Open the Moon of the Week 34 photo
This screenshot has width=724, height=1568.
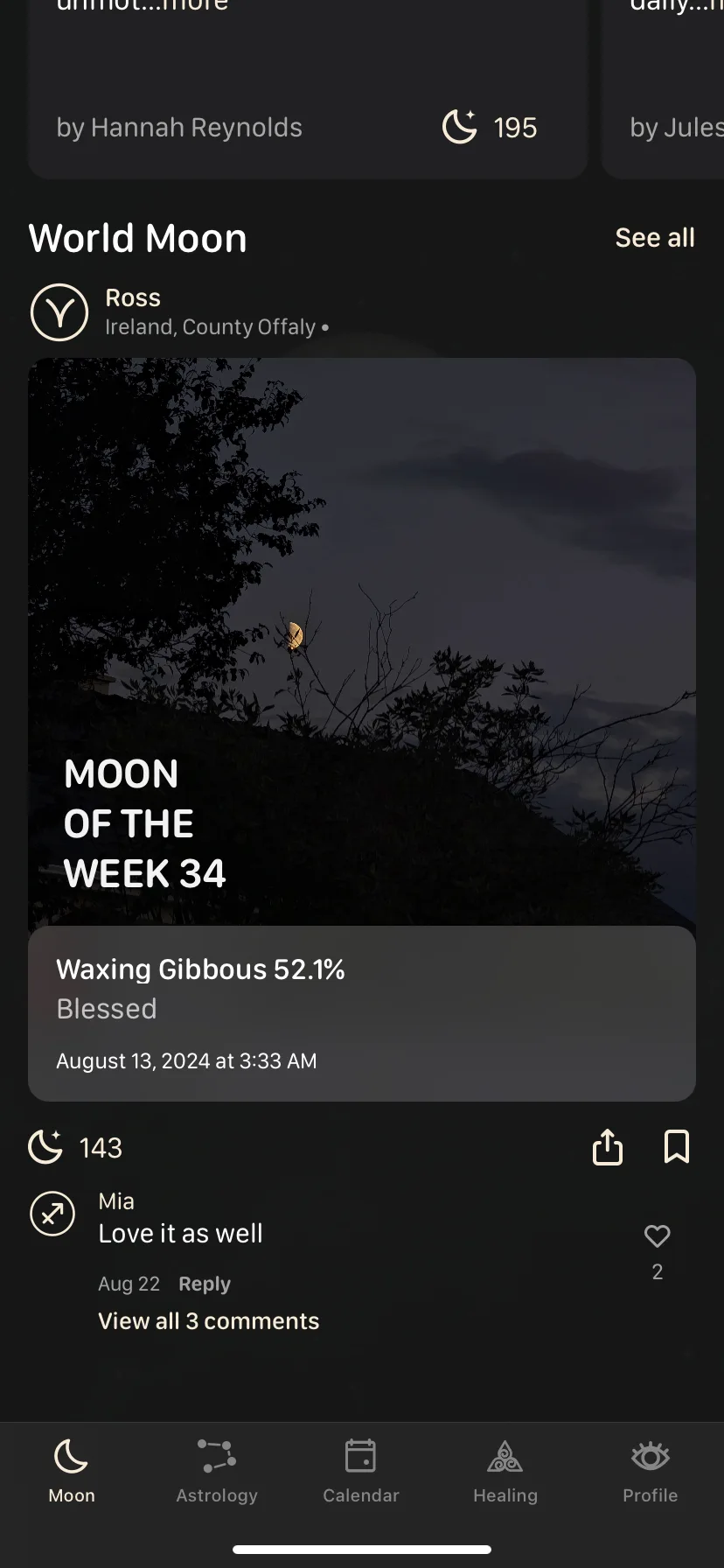pos(362,639)
